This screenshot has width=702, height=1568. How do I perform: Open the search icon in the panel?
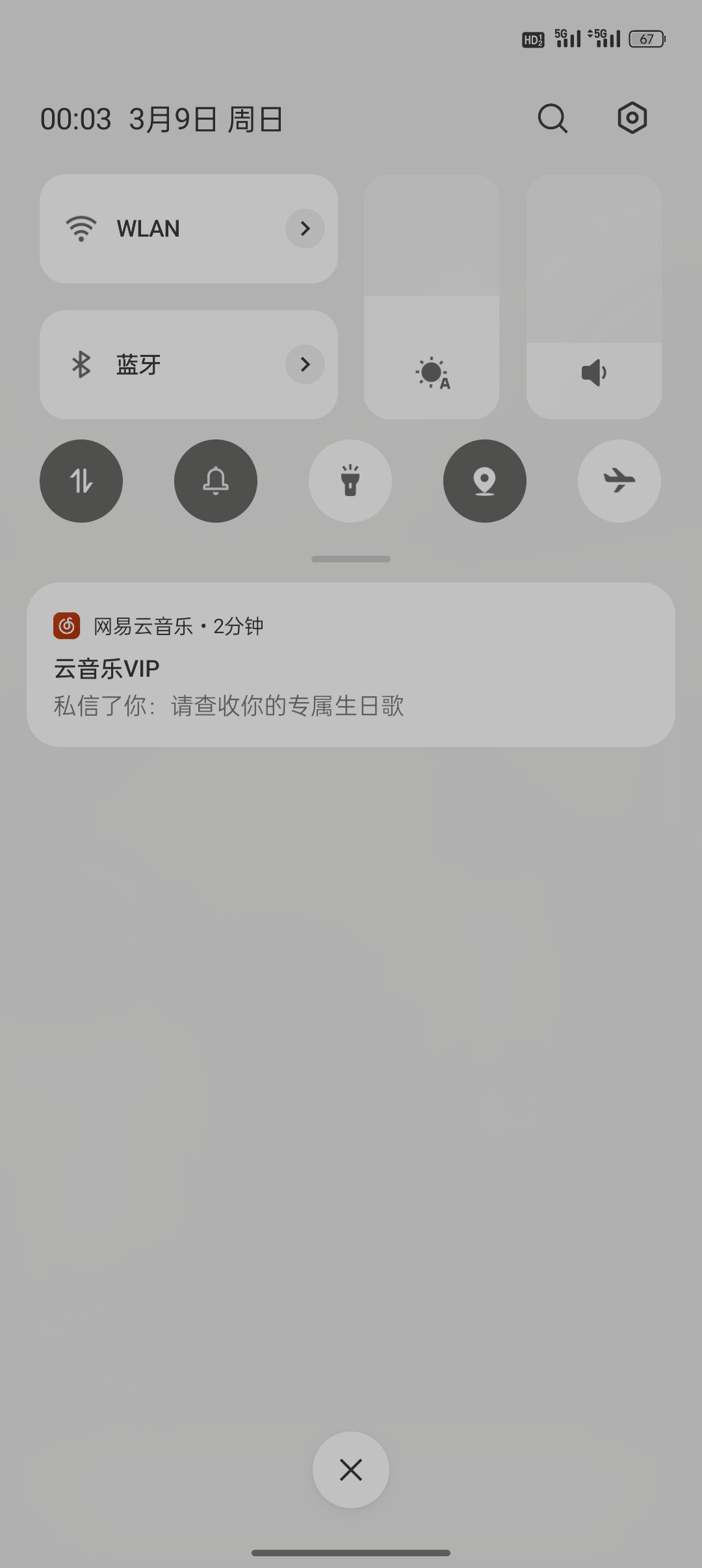552,118
